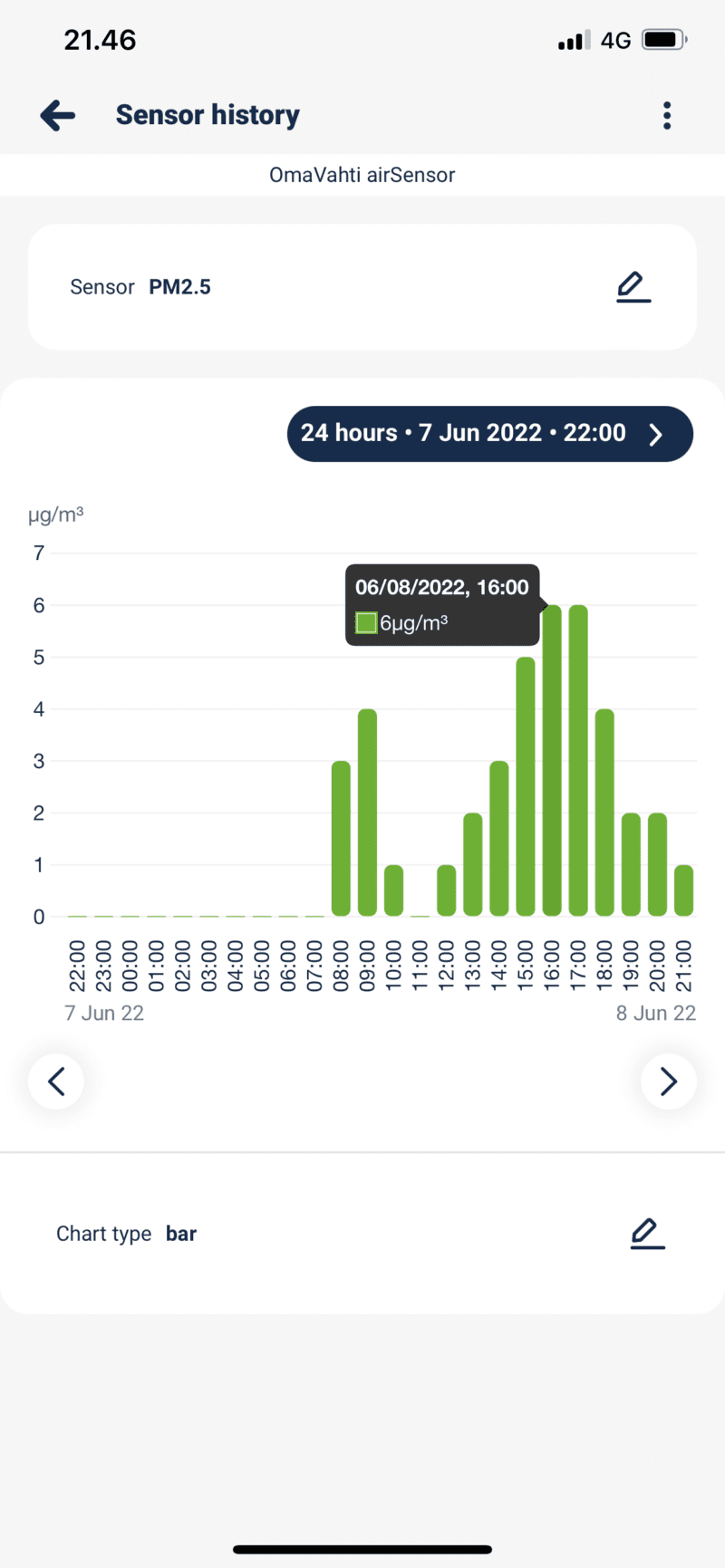
Task: Edit the PM2.5 sensor selection
Action: pyautogui.click(x=633, y=287)
